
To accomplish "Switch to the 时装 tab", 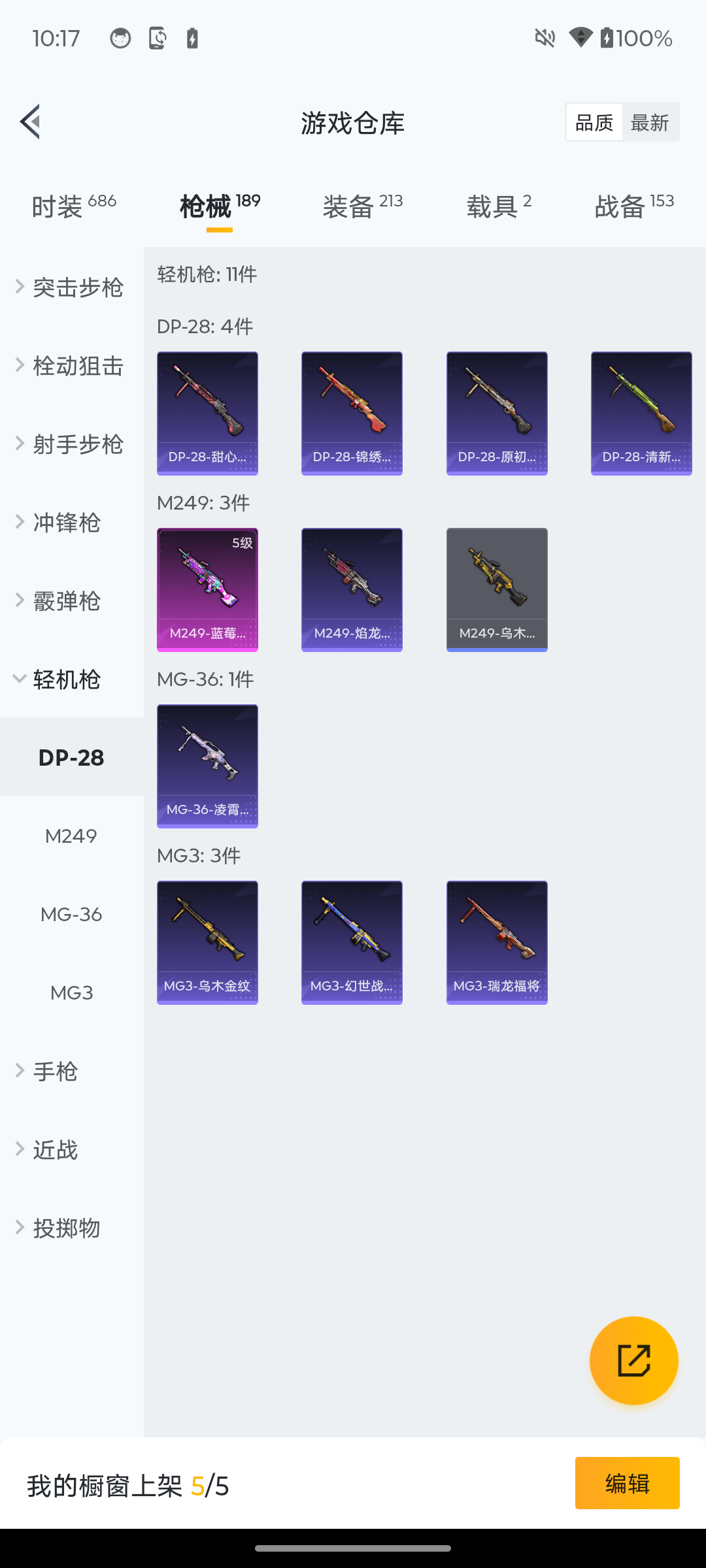I will coord(73,206).
